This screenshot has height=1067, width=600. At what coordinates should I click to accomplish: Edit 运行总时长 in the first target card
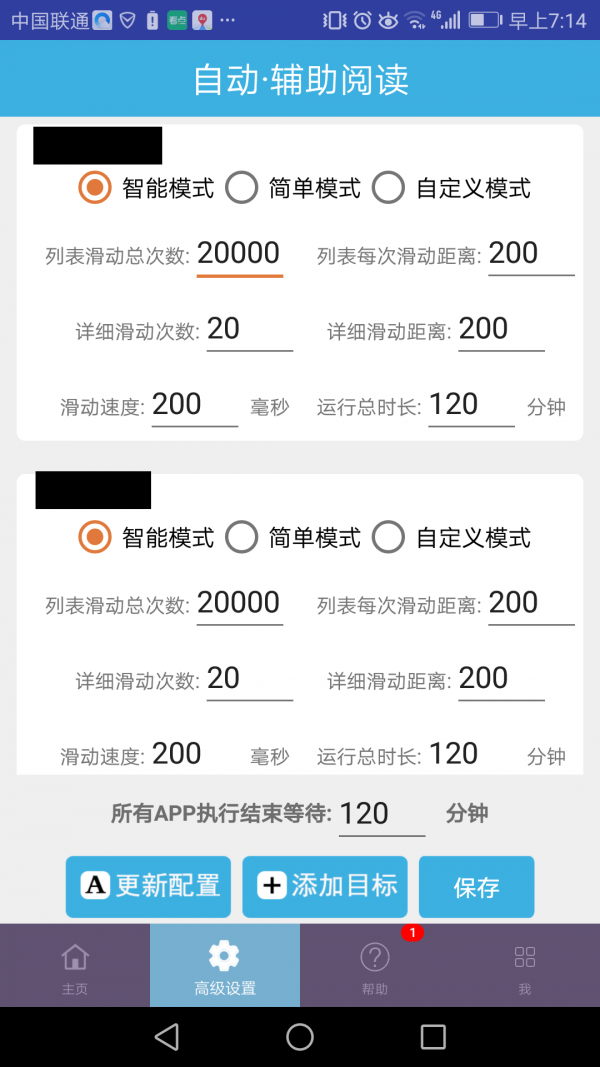click(470, 404)
